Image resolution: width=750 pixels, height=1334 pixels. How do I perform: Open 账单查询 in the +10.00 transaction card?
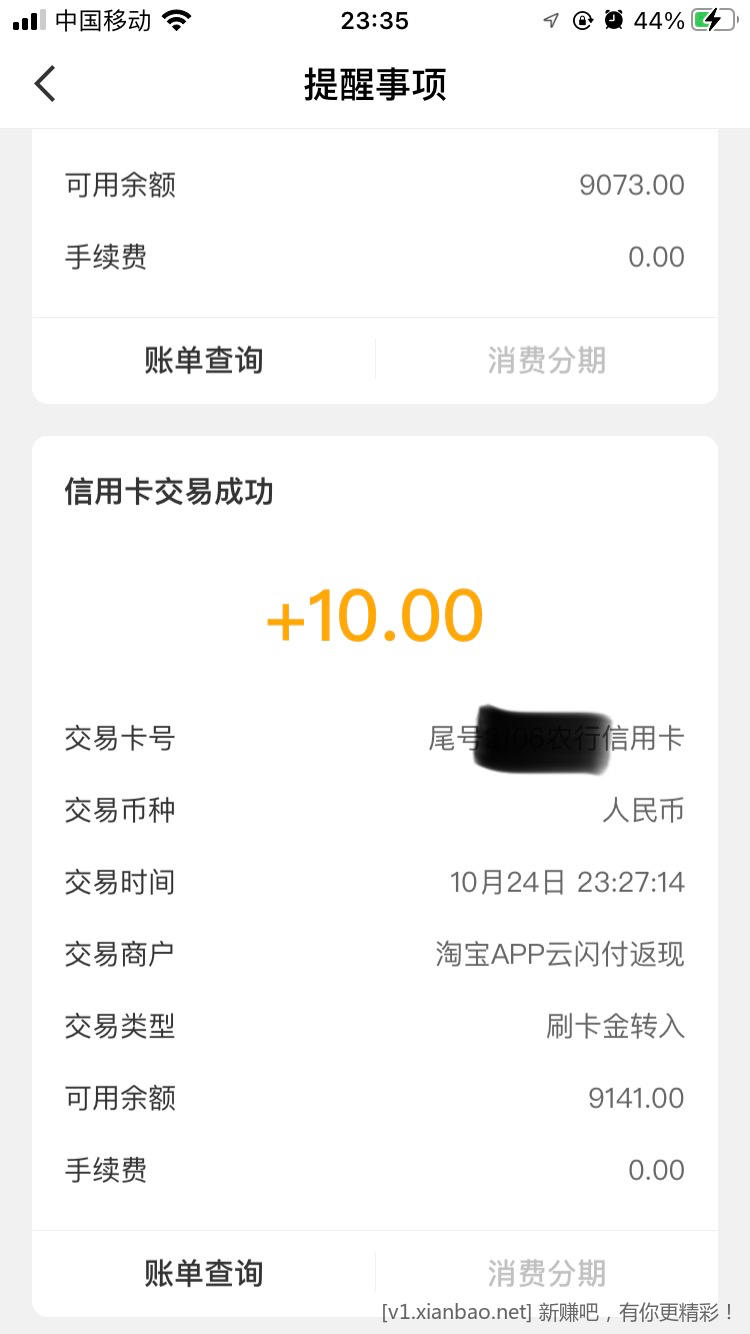pyautogui.click(x=204, y=1273)
